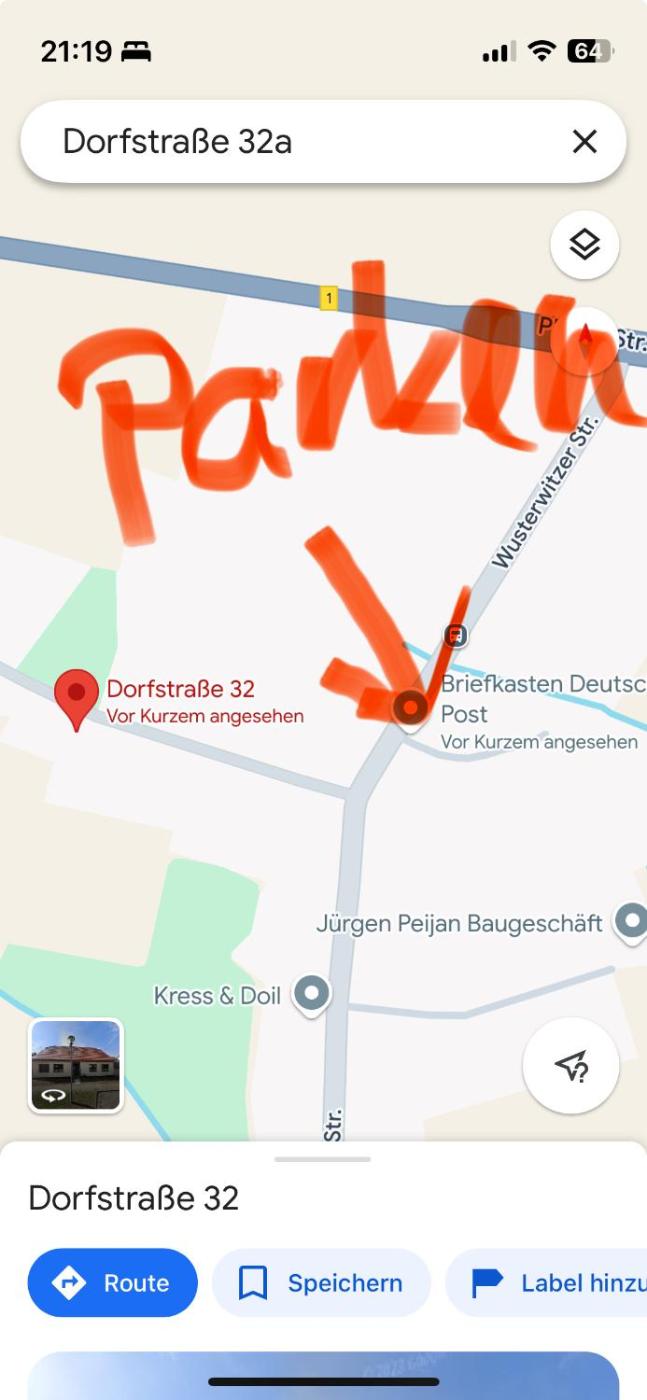This screenshot has height=1400, width=647.
Task: Open the Street View preview thumbnail
Action: coord(76,1065)
